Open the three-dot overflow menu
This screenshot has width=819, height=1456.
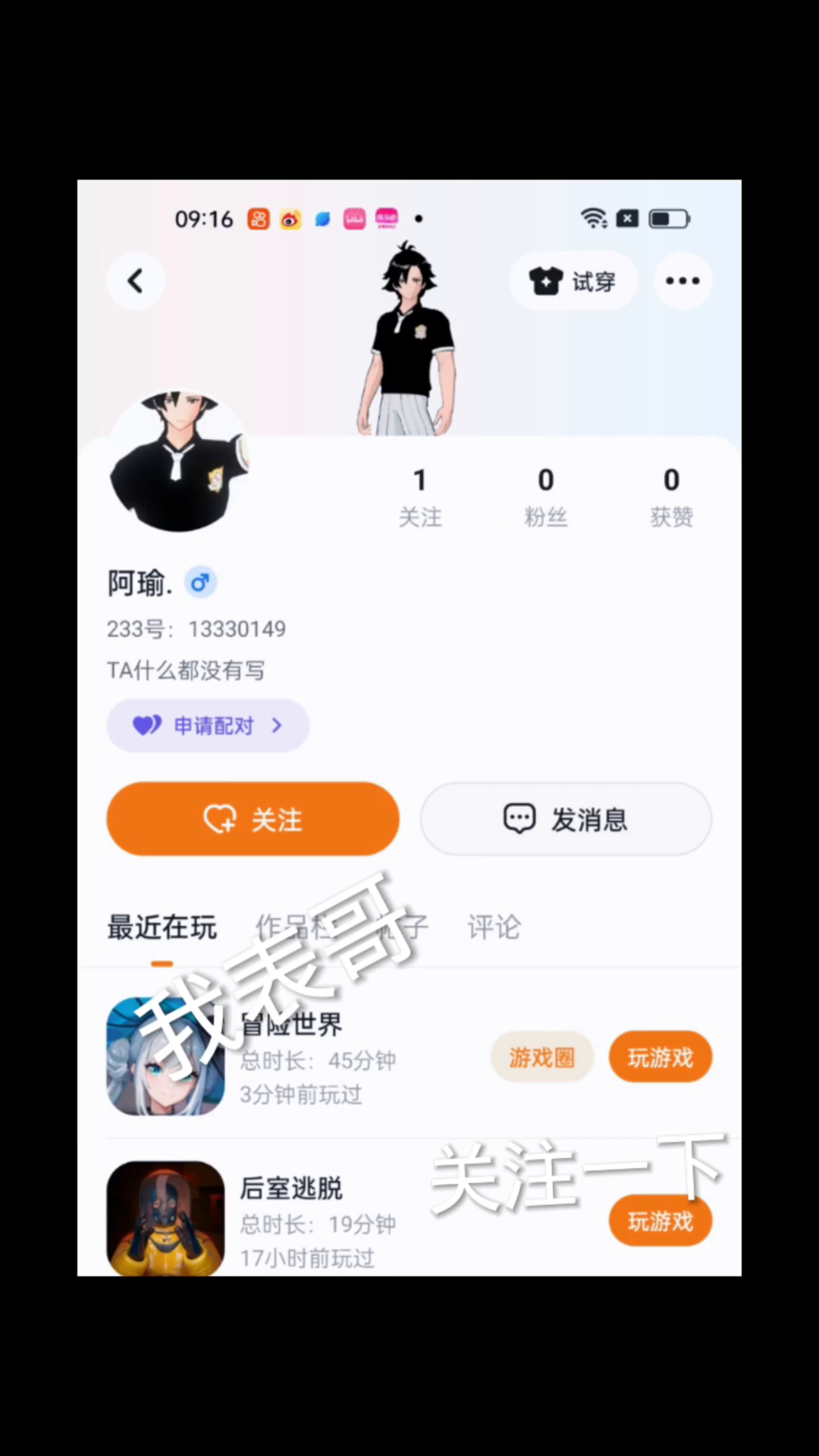pyautogui.click(x=682, y=281)
